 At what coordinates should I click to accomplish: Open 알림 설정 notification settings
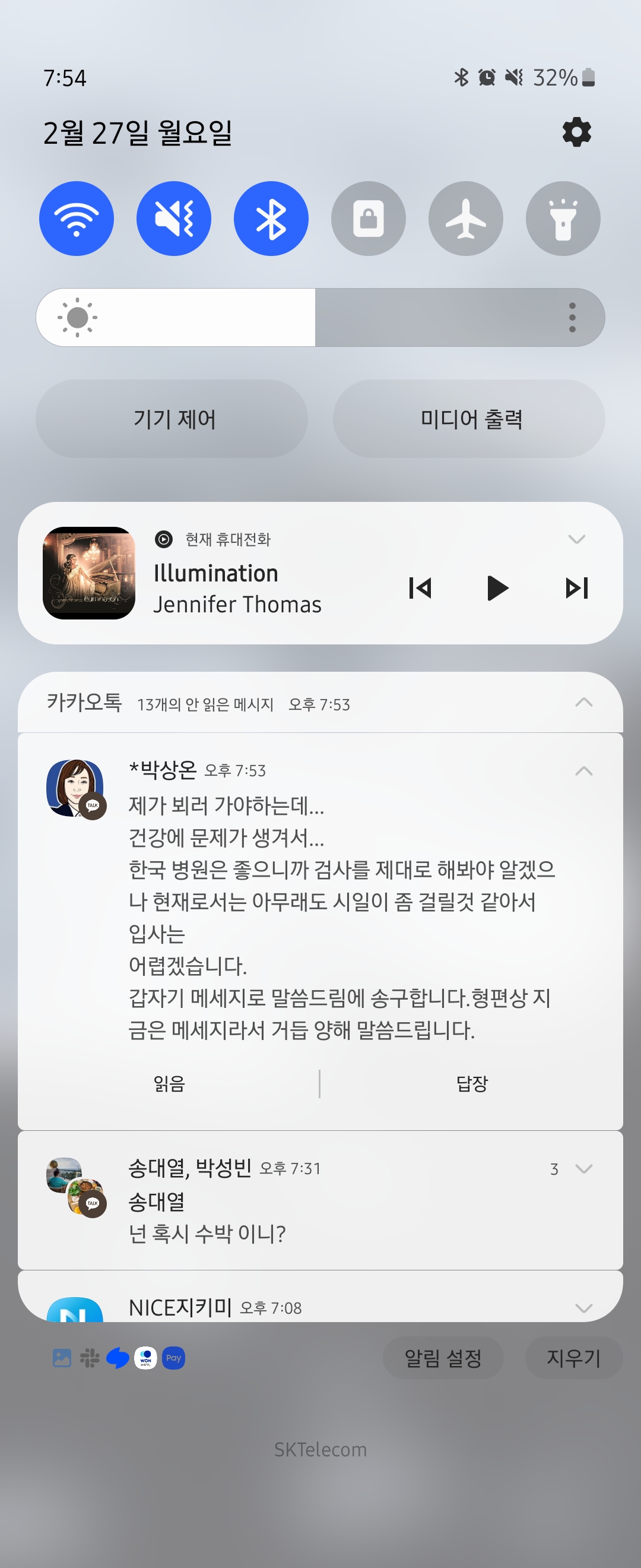coord(443,1357)
